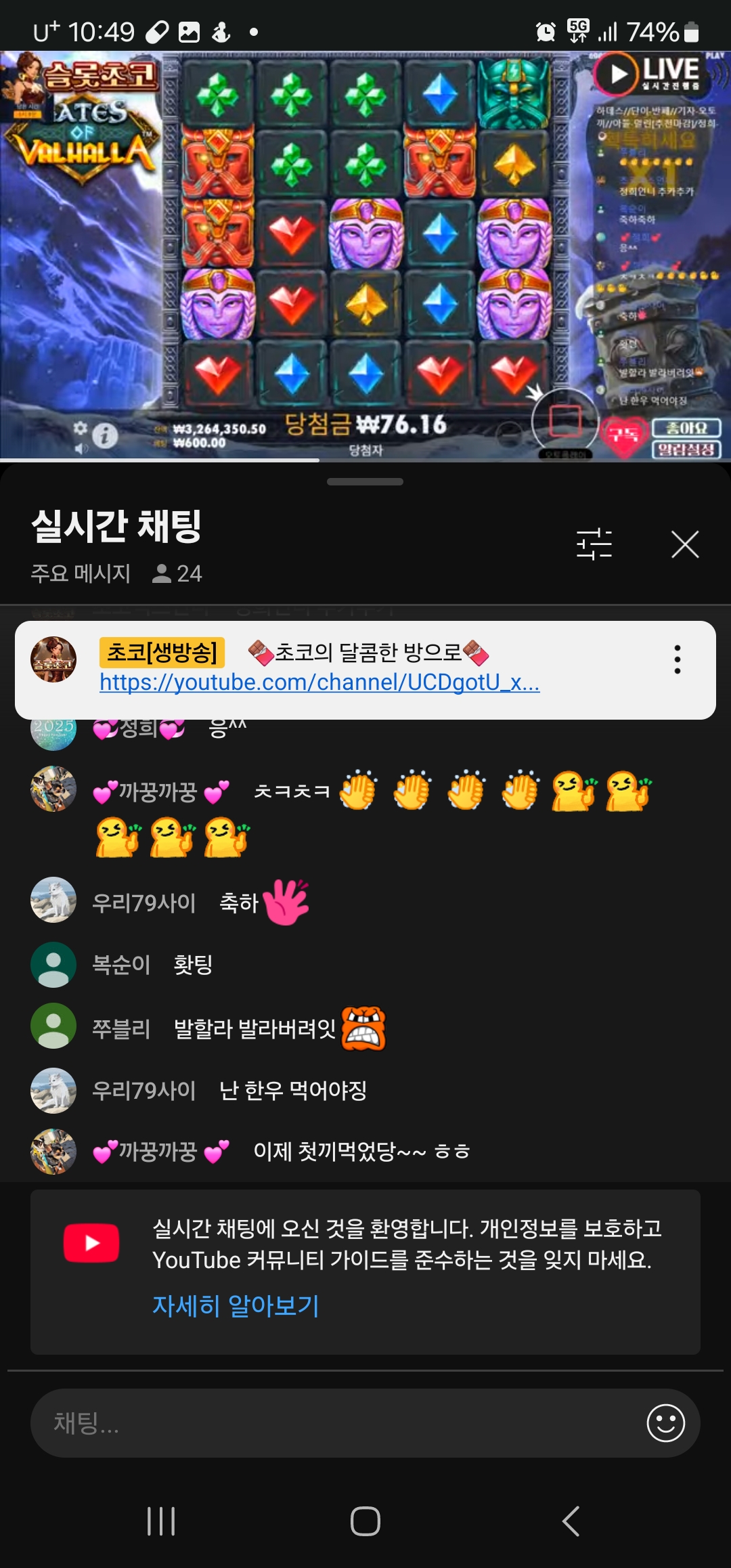Switch chat mode via 주요 메시지
The image size is (731, 1568).
81,573
